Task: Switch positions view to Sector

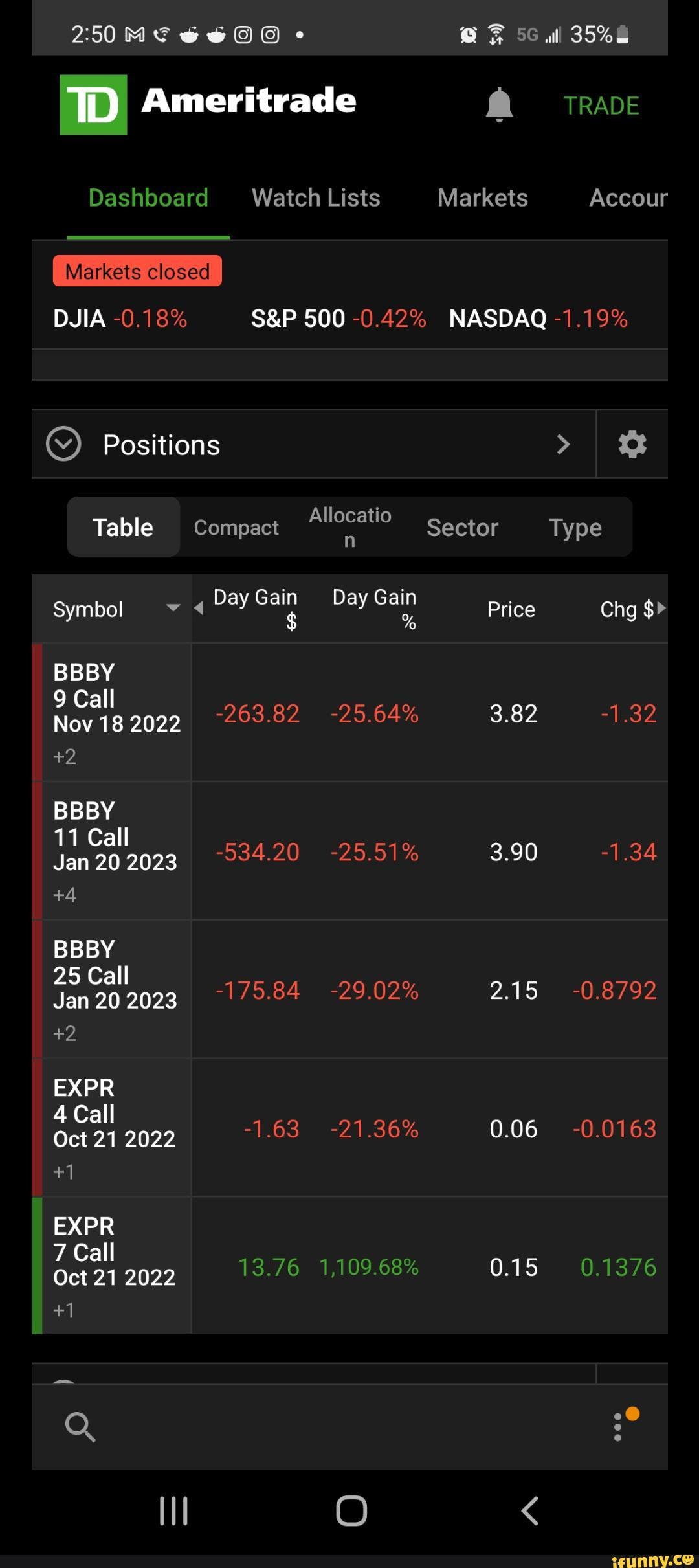Action: 461,526
